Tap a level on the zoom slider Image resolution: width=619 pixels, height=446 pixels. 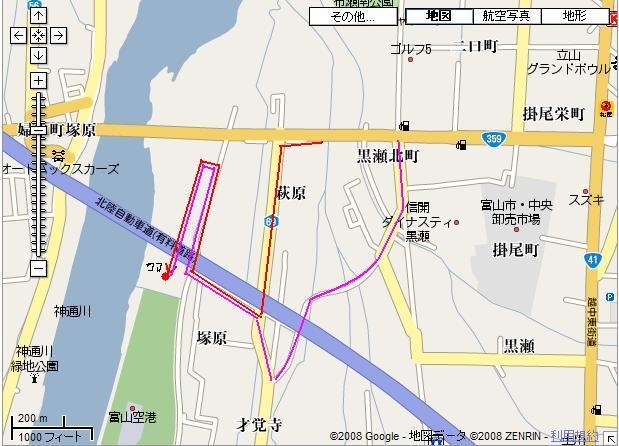click(x=38, y=200)
